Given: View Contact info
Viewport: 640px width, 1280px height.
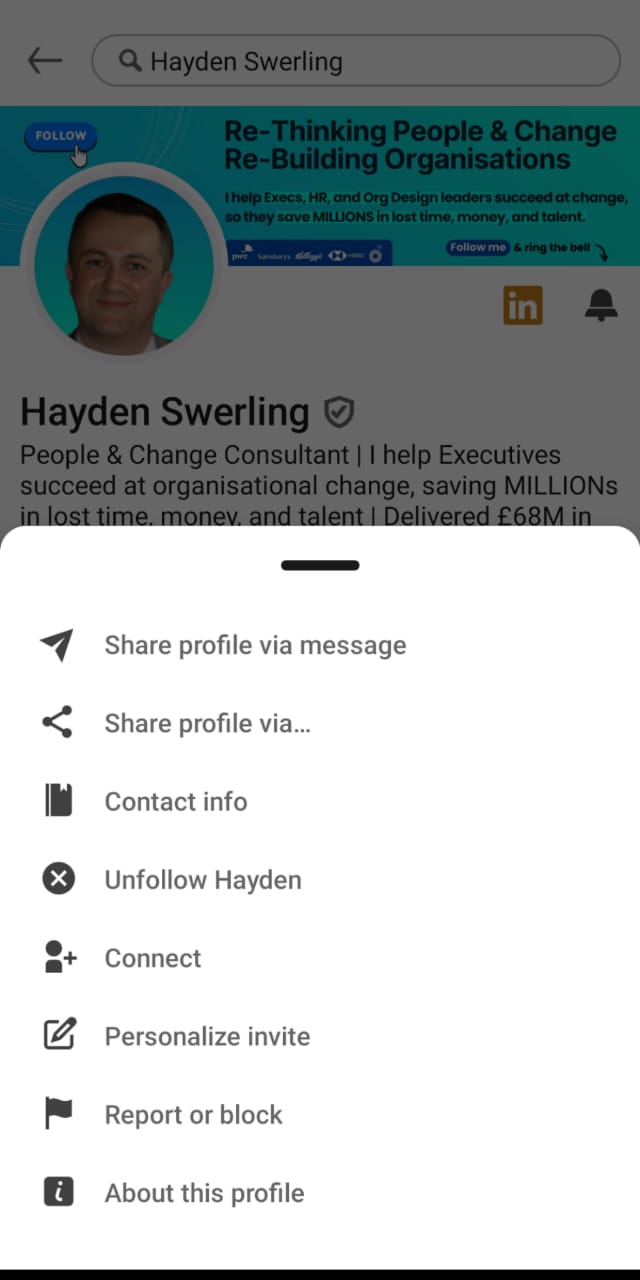Looking at the screenshot, I should [x=175, y=801].
